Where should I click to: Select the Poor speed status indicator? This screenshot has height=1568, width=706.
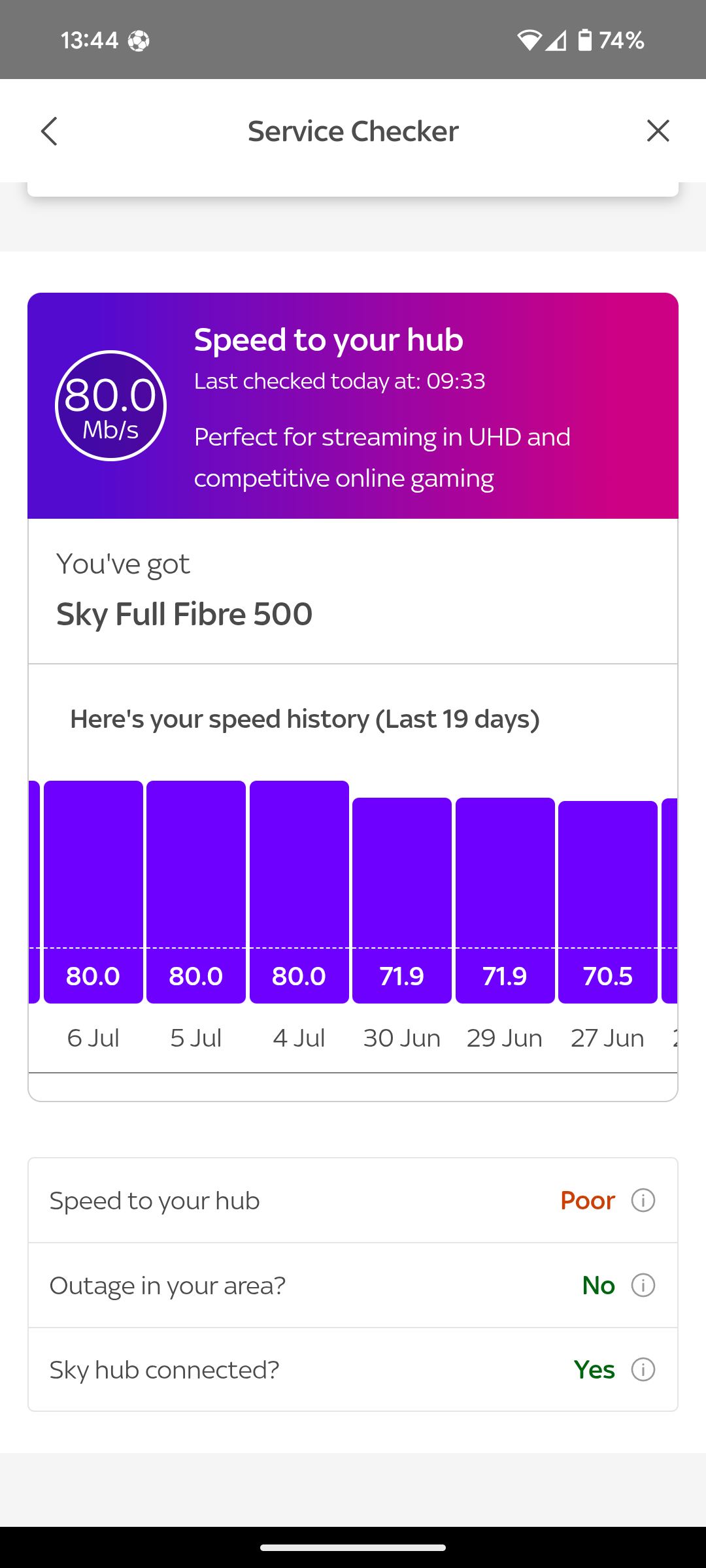click(x=587, y=1200)
